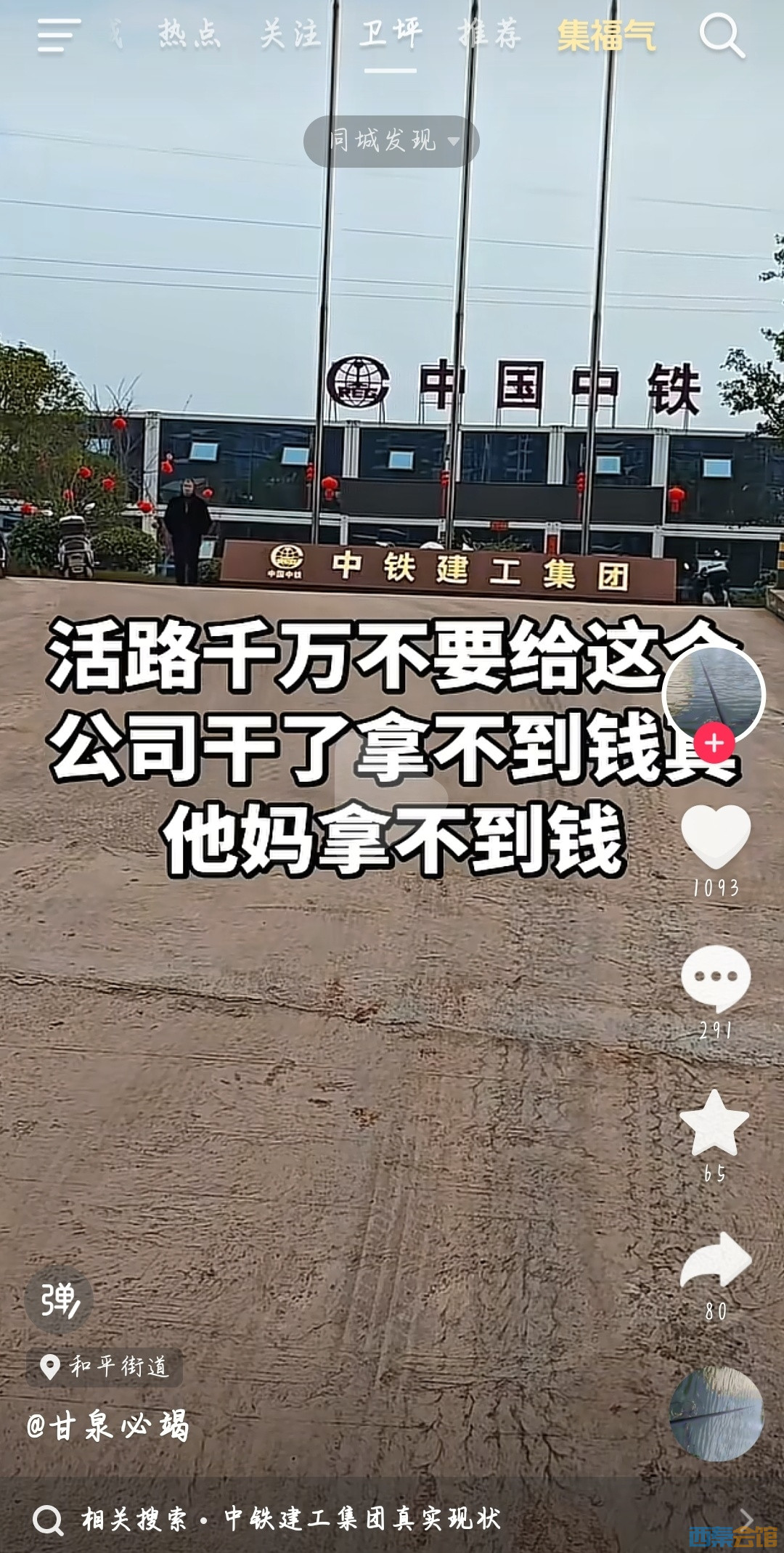Expand the 同城发现 dropdown
This screenshot has height=1553, width=784.
tap(392, 141)
